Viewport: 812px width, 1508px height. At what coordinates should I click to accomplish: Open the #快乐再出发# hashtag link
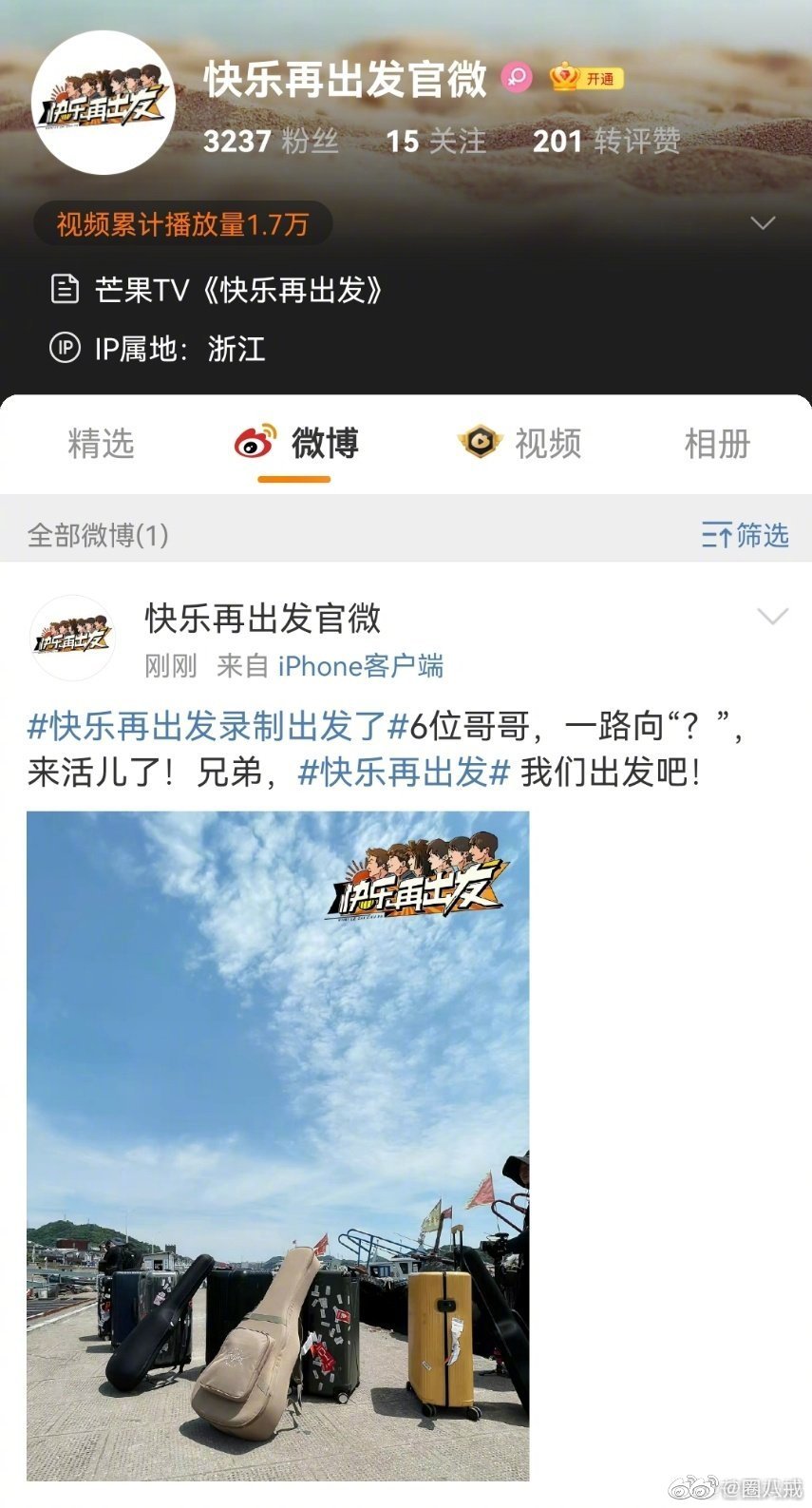click(404, 773)
